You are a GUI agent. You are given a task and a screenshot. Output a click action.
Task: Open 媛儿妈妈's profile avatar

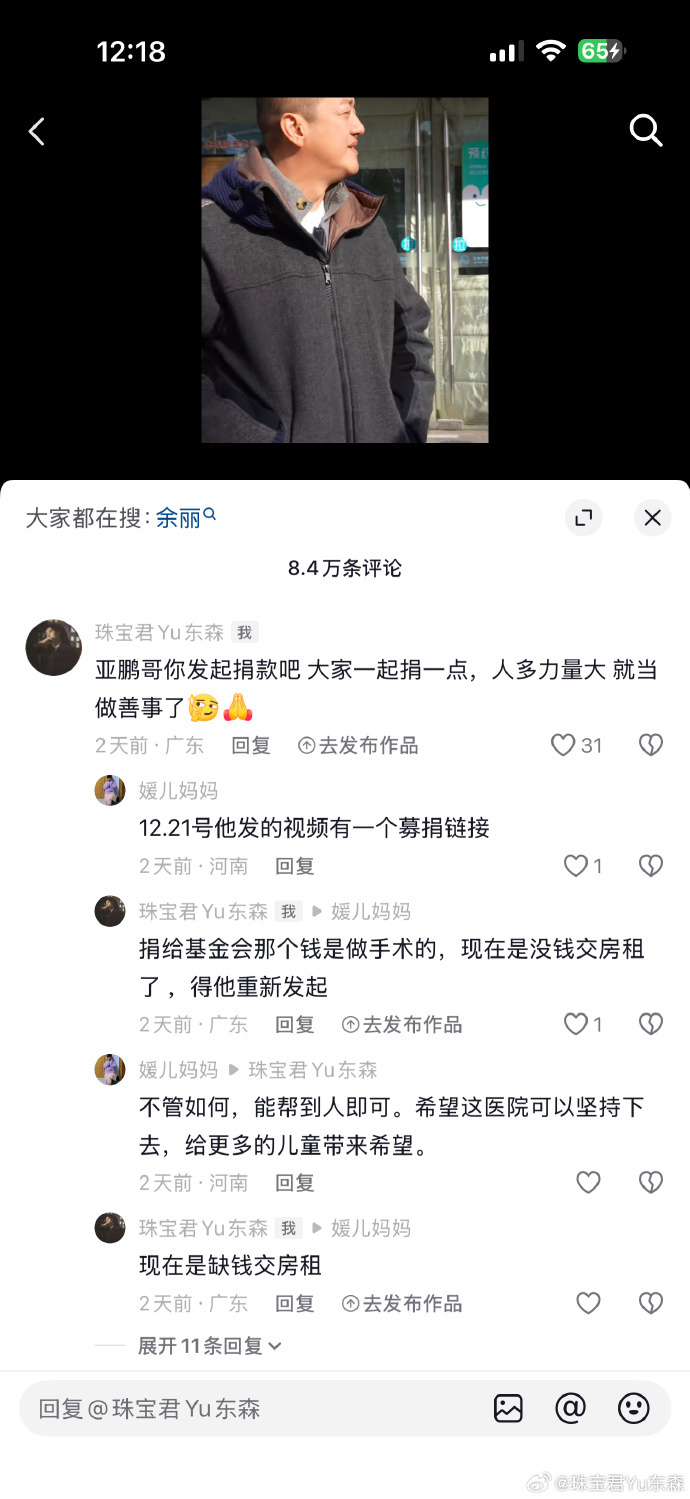click(x=110, y=790)
